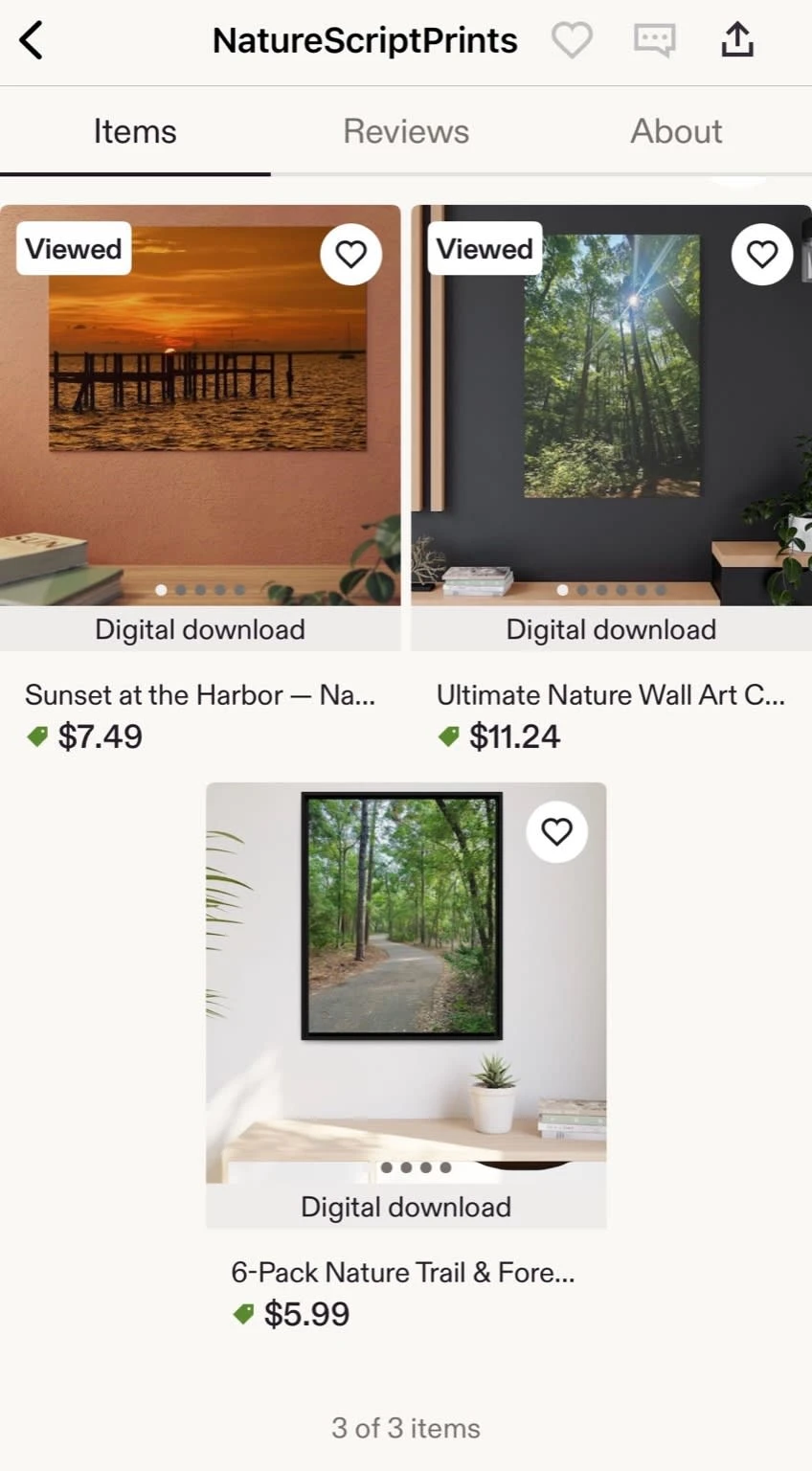Screen dimensions: 812x1471
Task: Share this shop page
Action: (736, 40)
